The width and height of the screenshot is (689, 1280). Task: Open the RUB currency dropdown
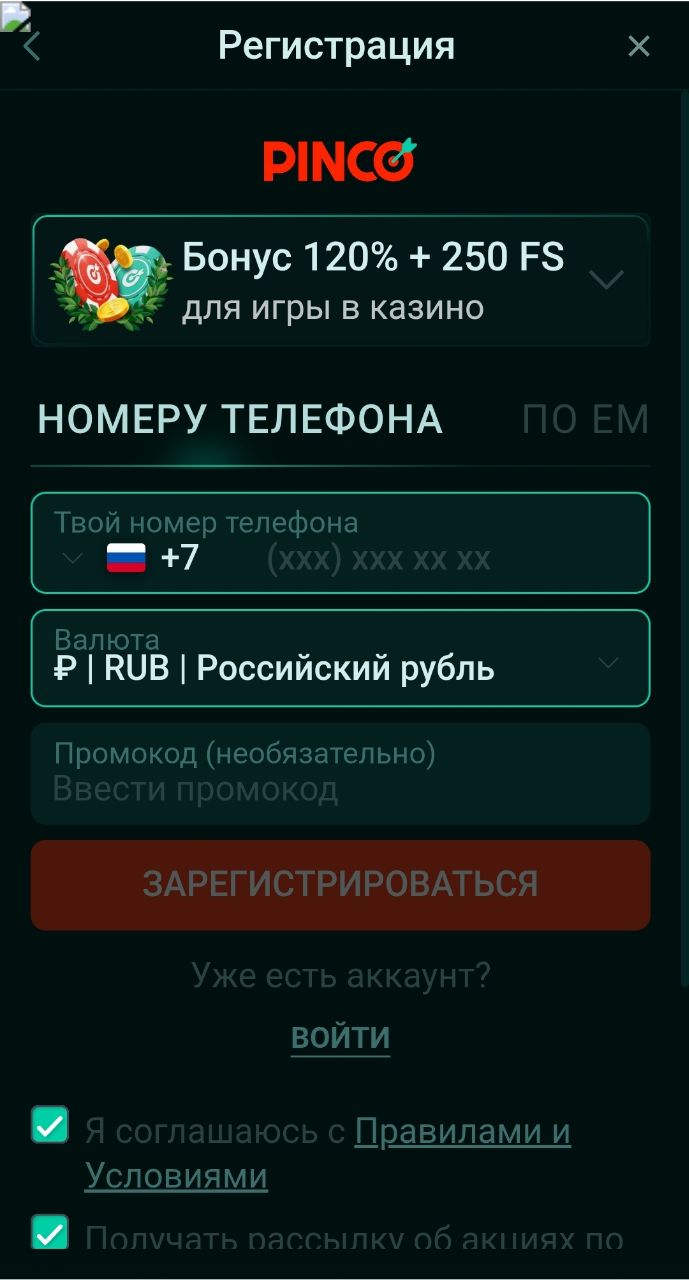[x=606, y=663]
